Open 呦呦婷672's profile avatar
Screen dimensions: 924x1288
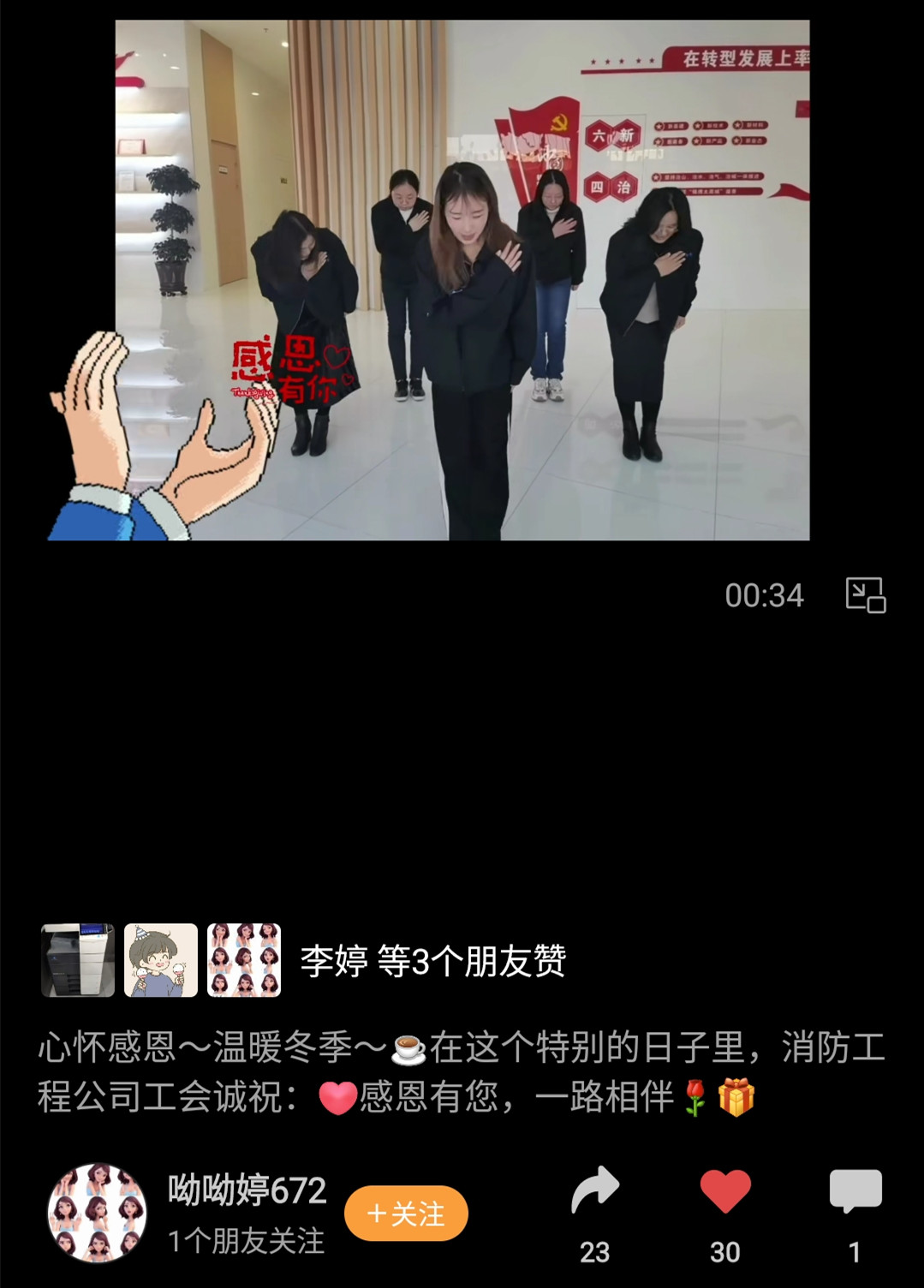tap(97, 1213)
